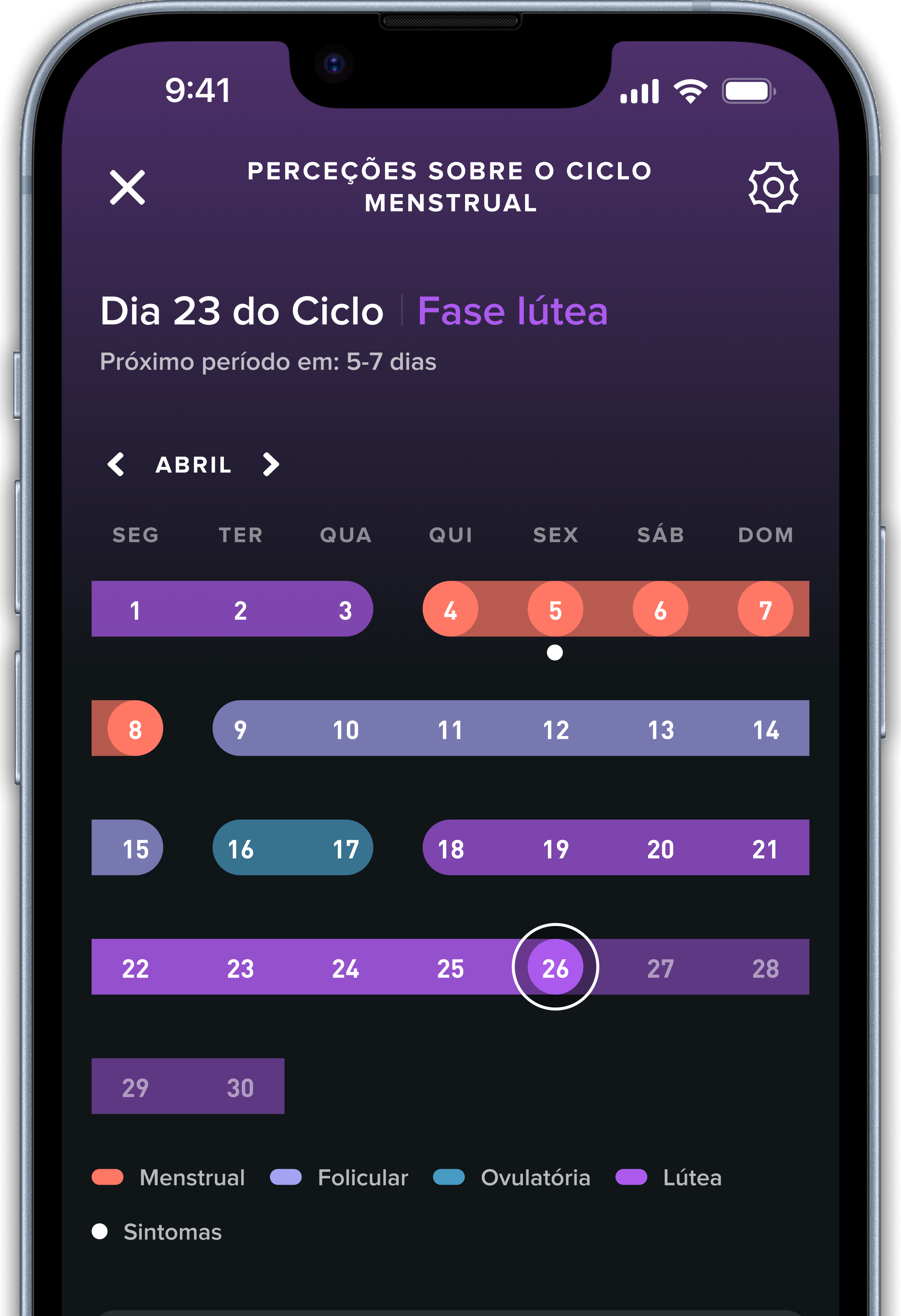This screenshot has height=1316, width=901.
Task: Pick menstrual day 4
Action: [x=450, y=609]
